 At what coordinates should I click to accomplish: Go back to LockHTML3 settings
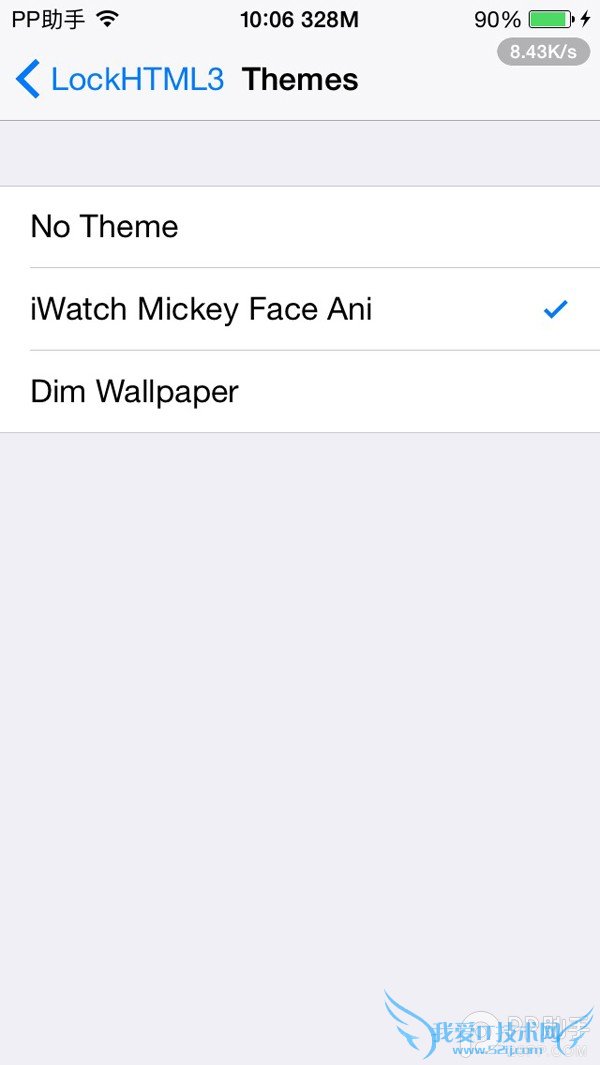(120, 79)
